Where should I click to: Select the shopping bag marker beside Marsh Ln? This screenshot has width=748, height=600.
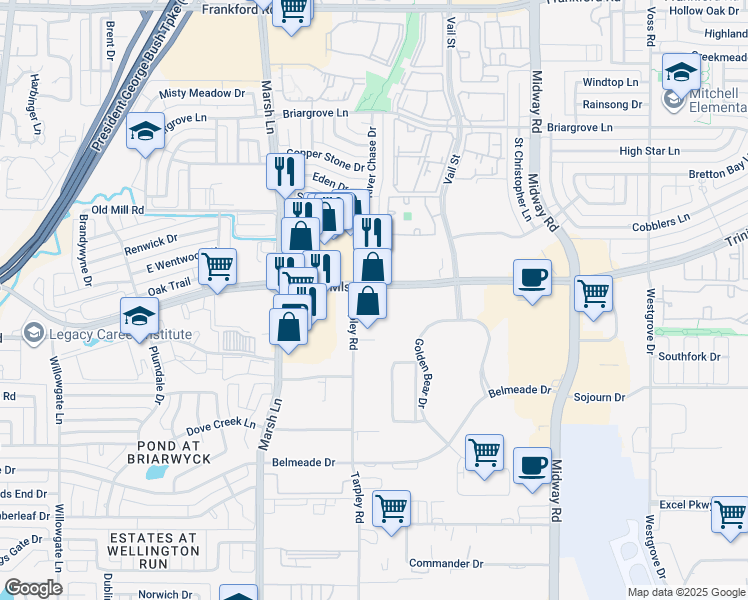[288, 328]
